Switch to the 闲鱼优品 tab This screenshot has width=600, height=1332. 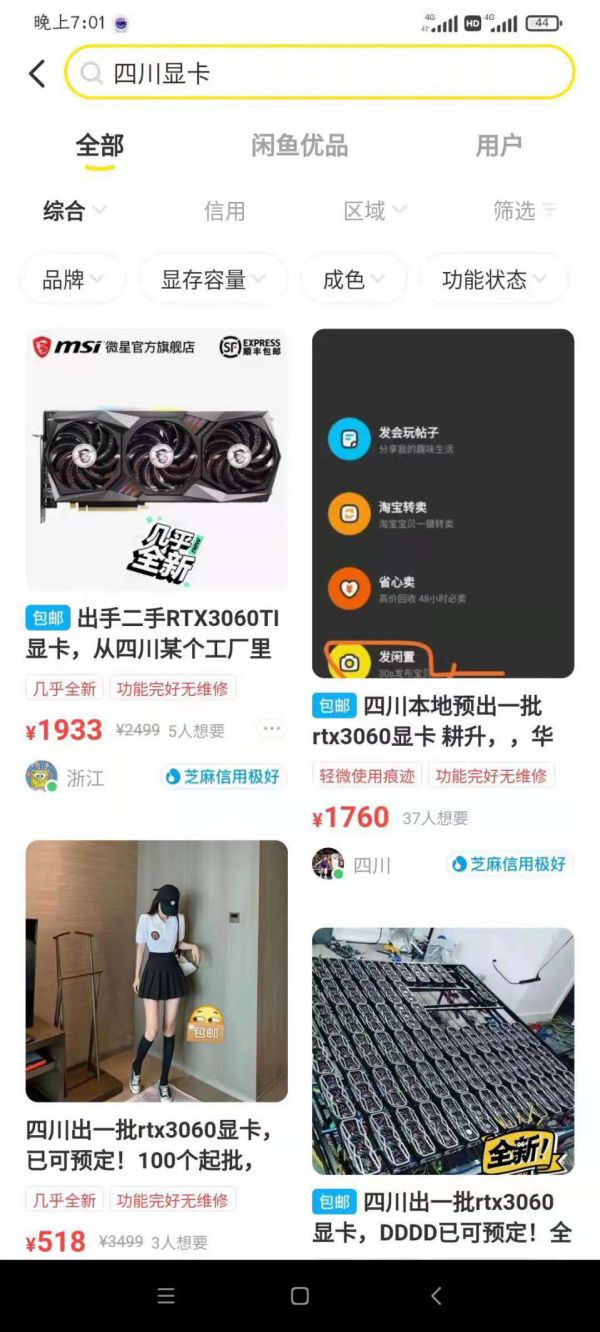coord(299,146)
